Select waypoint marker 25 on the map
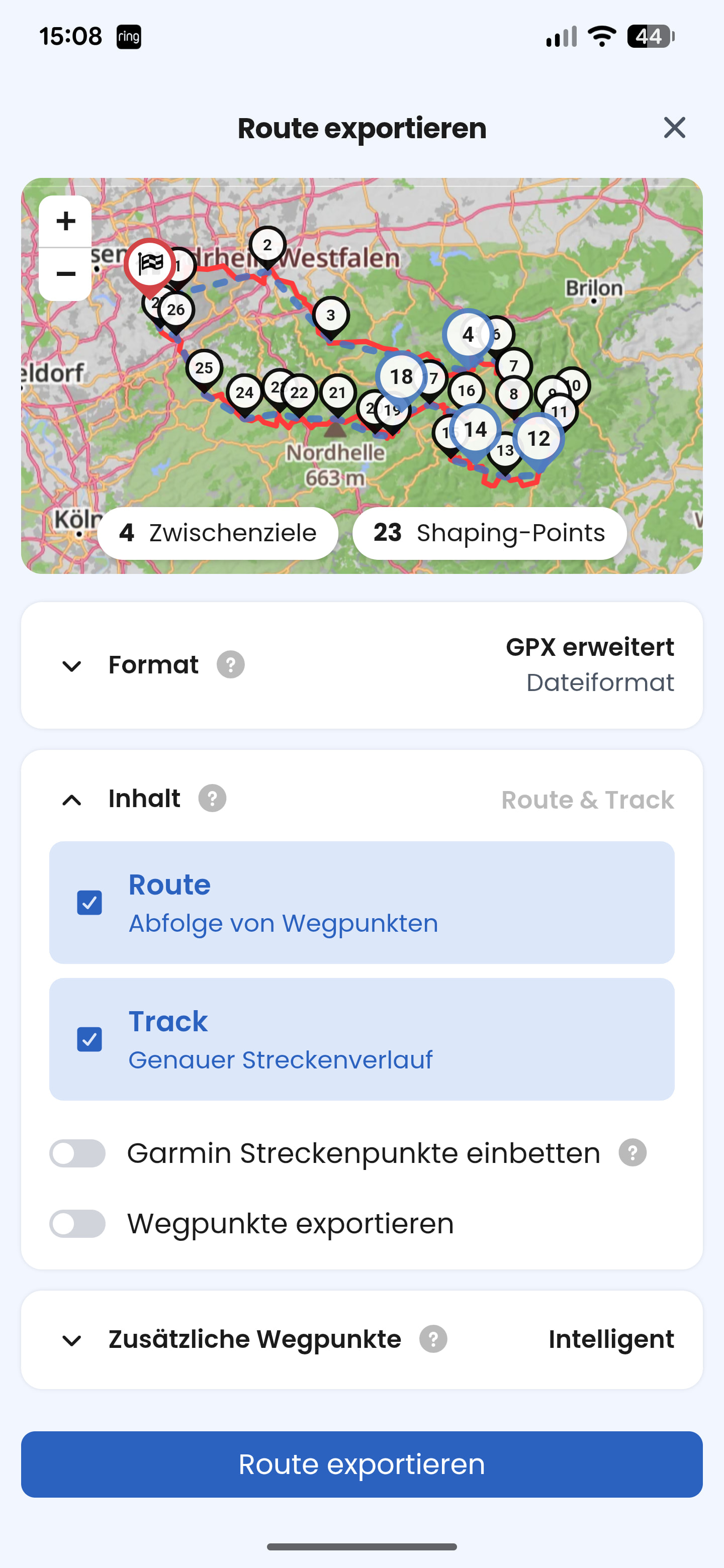This screenshot has width=724, height=1568. tap(204, 368)
